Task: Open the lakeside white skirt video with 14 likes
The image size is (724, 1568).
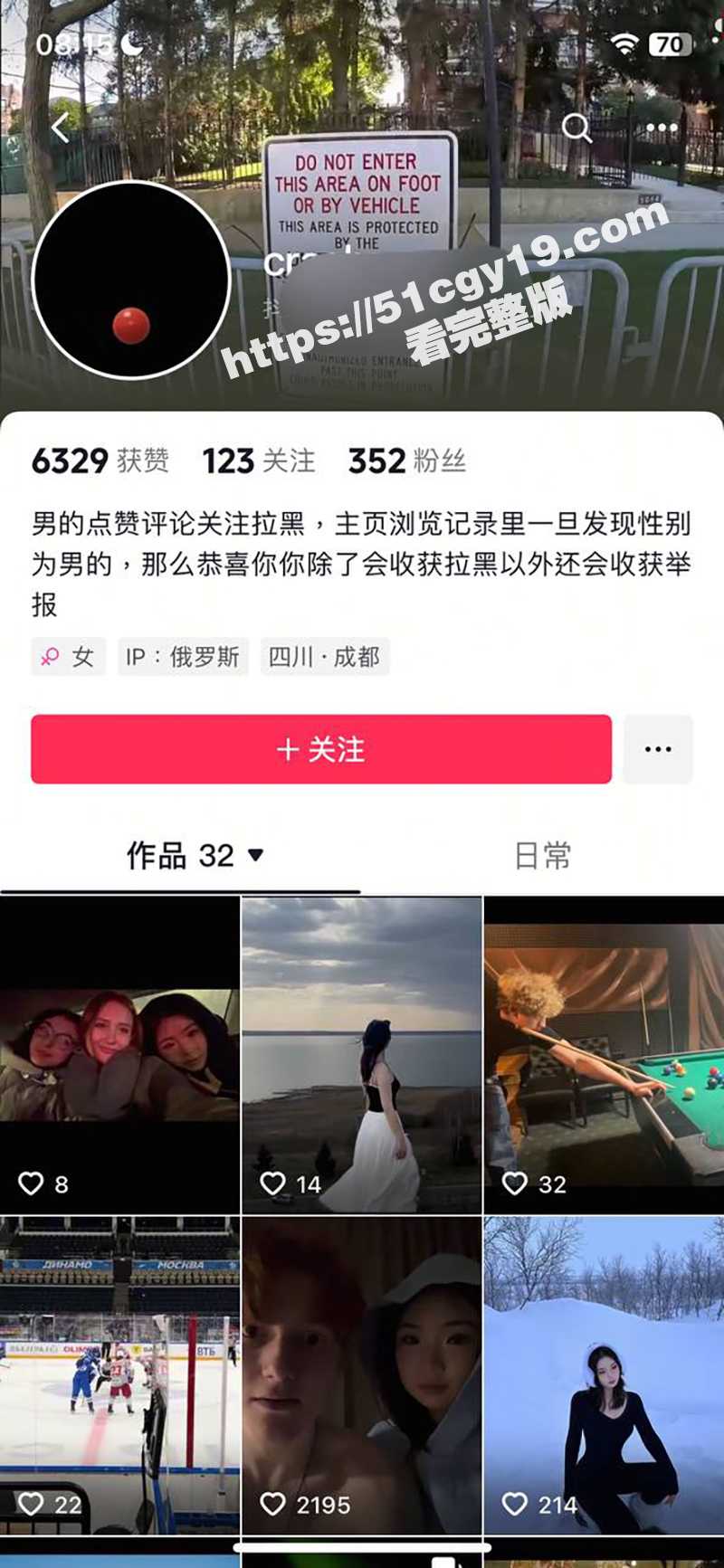Action: coord(362,1054)
